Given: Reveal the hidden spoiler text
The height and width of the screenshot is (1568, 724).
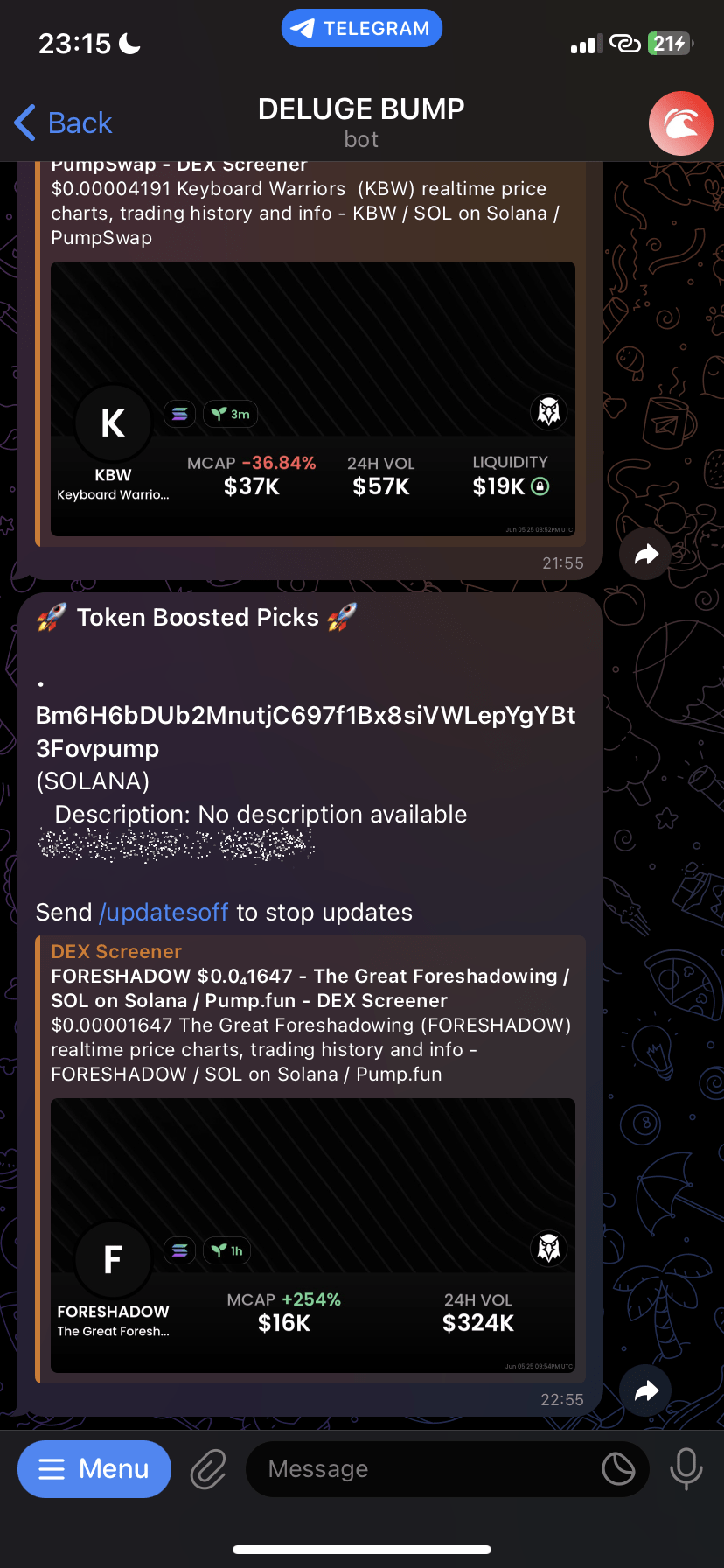Looking at the screenshot, I should [x=175, y=845].
